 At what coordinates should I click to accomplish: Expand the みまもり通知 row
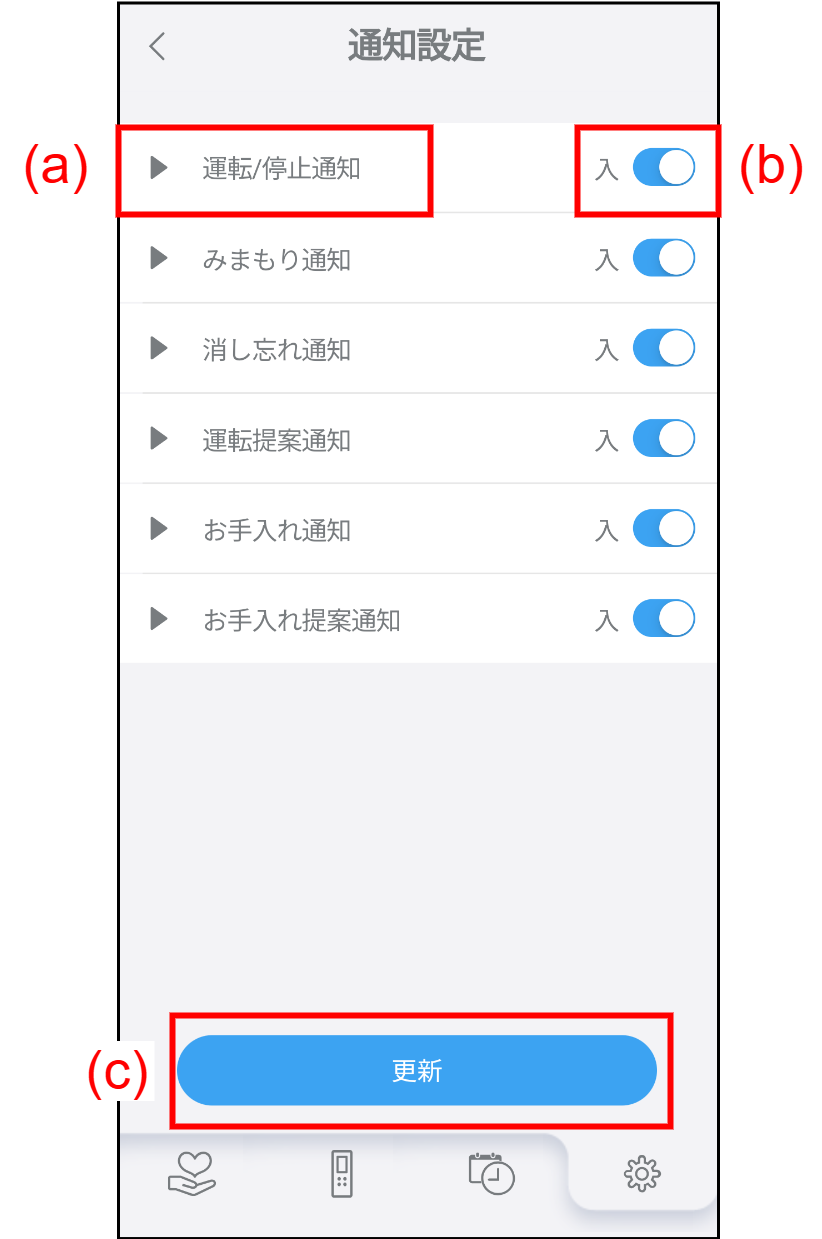coord(159,259)
